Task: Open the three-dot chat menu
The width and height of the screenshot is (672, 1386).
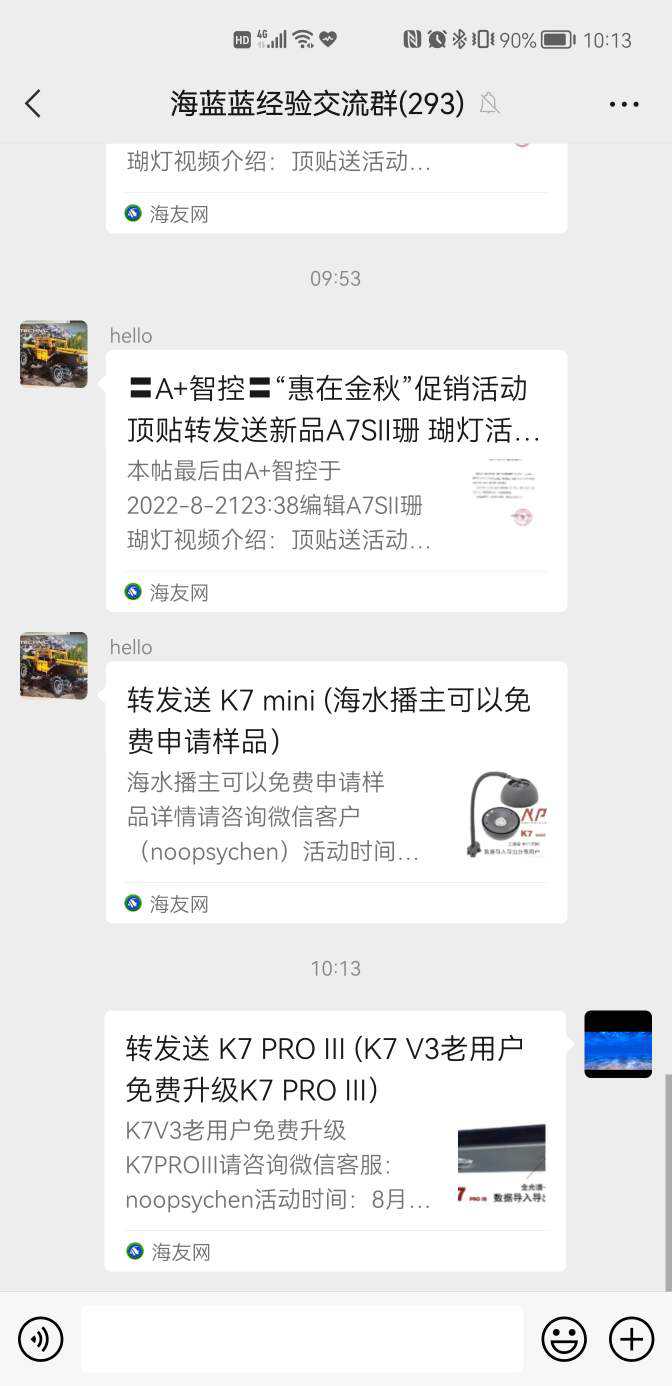Action: coord(623,104)
